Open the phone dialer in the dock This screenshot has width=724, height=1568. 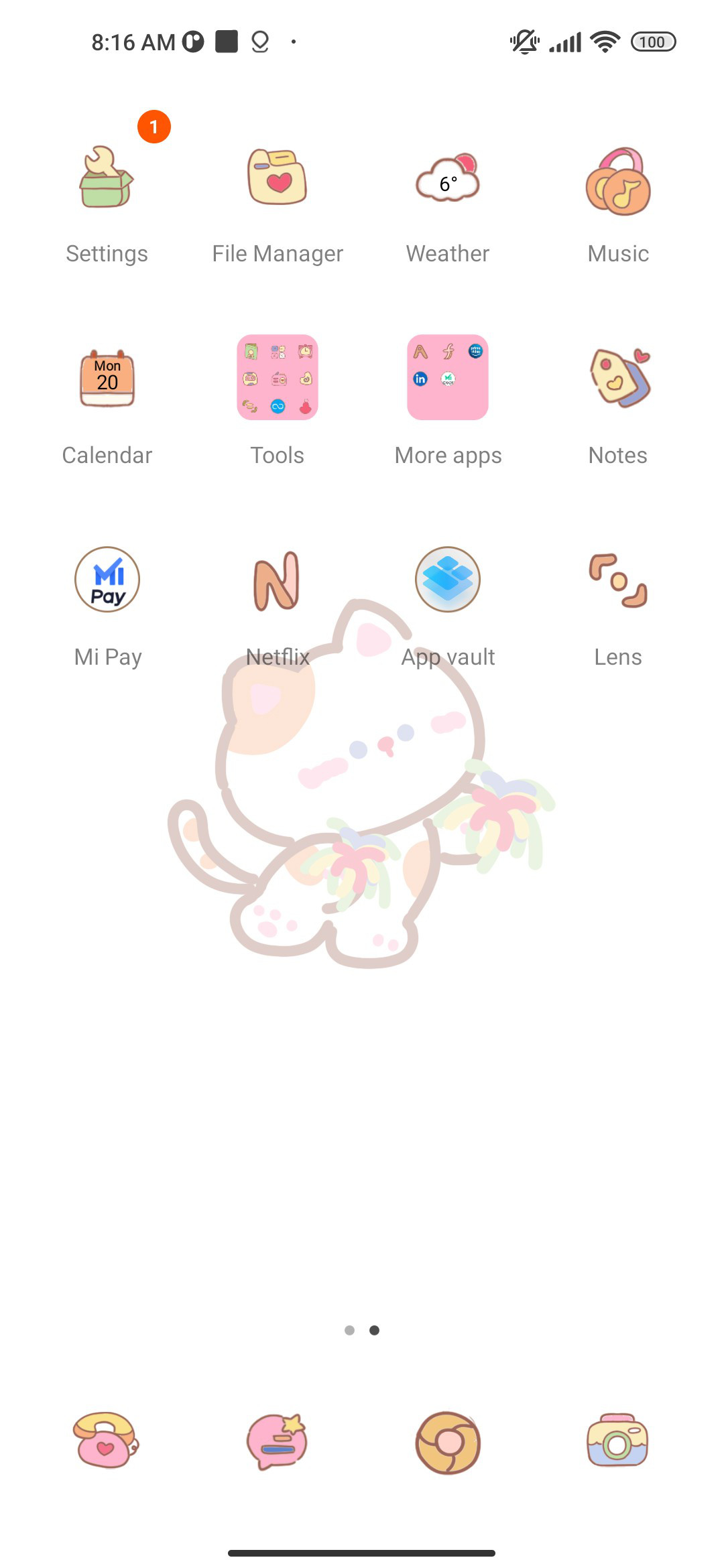(x=106, y=1441)
